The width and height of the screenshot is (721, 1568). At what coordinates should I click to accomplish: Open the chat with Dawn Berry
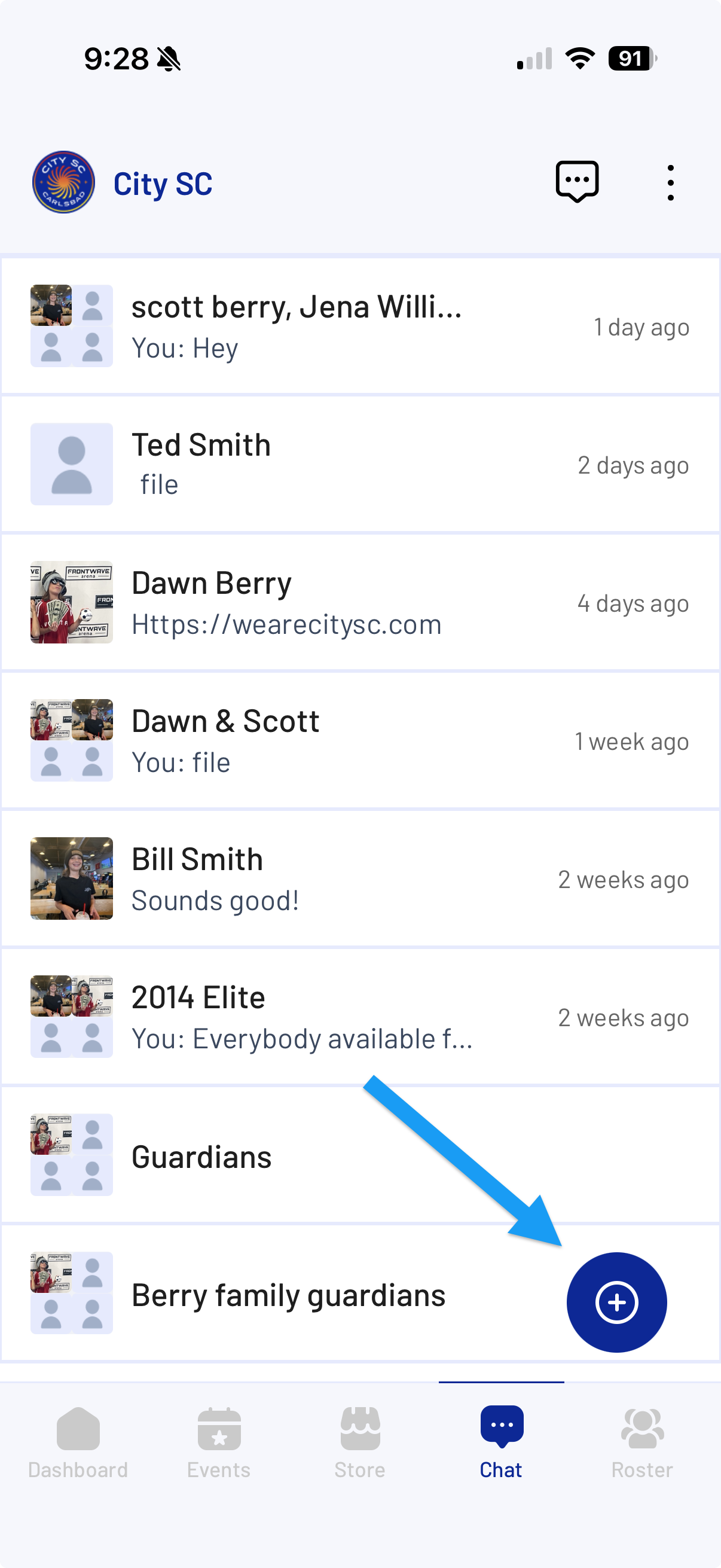[x=359, y=603]
